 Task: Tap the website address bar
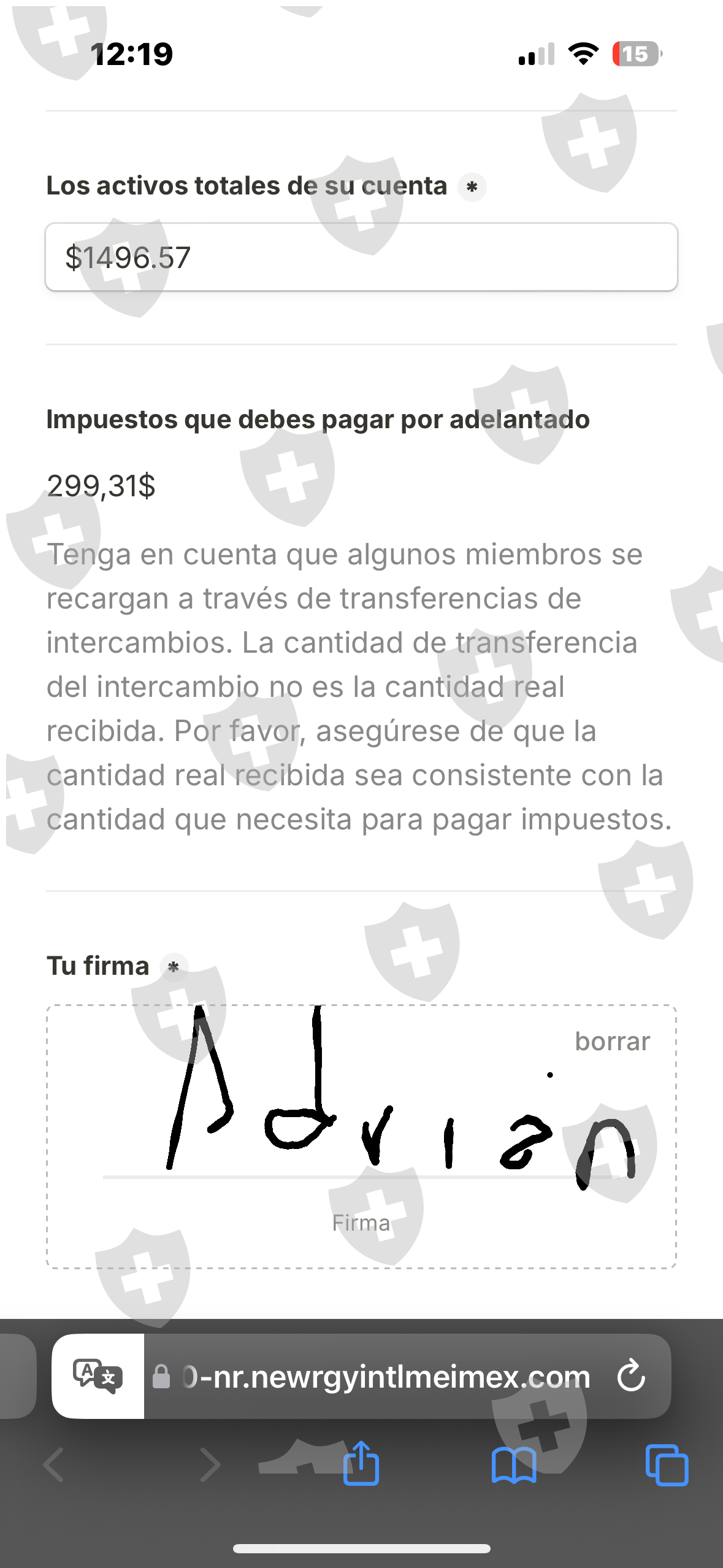(380, 1376)
